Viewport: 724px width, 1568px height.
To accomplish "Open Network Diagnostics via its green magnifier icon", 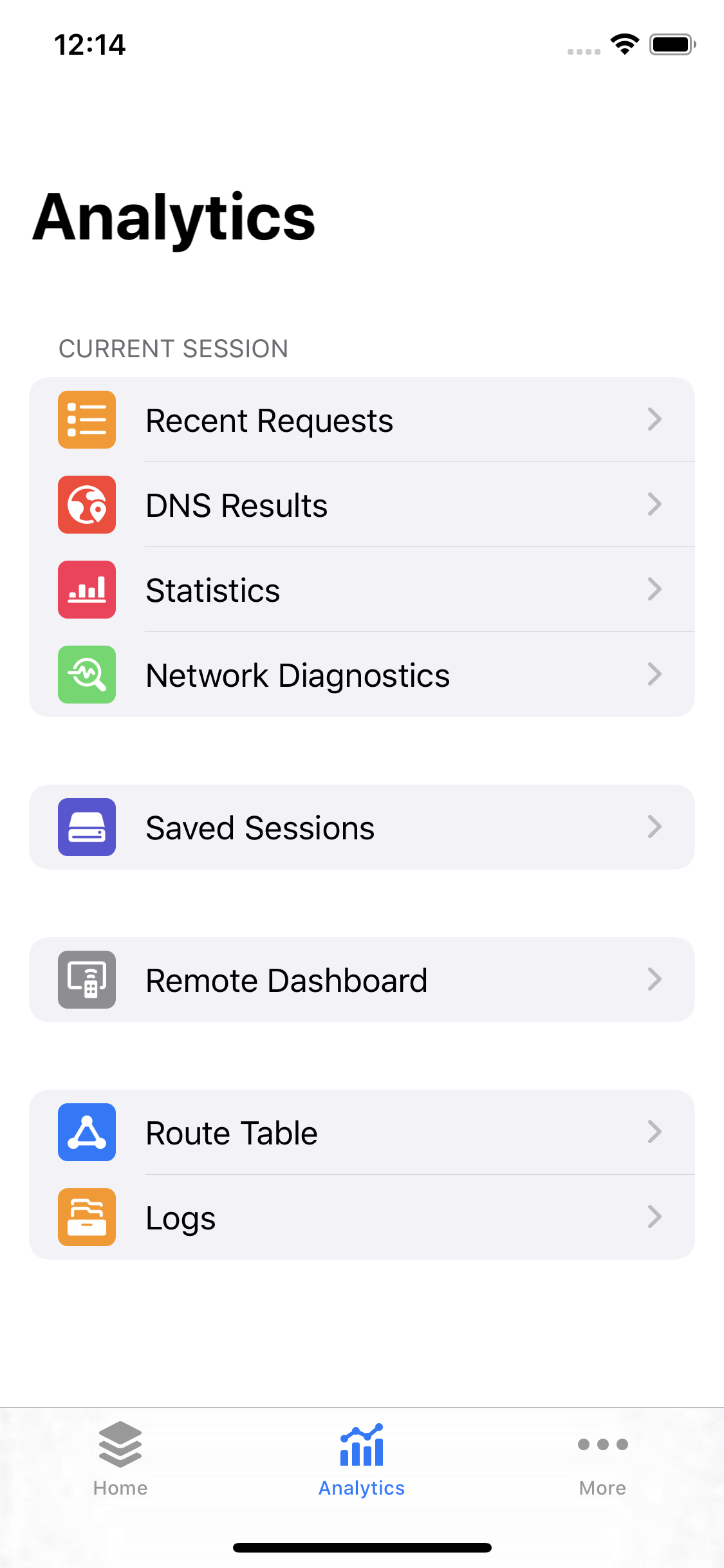I will point(86,674).
